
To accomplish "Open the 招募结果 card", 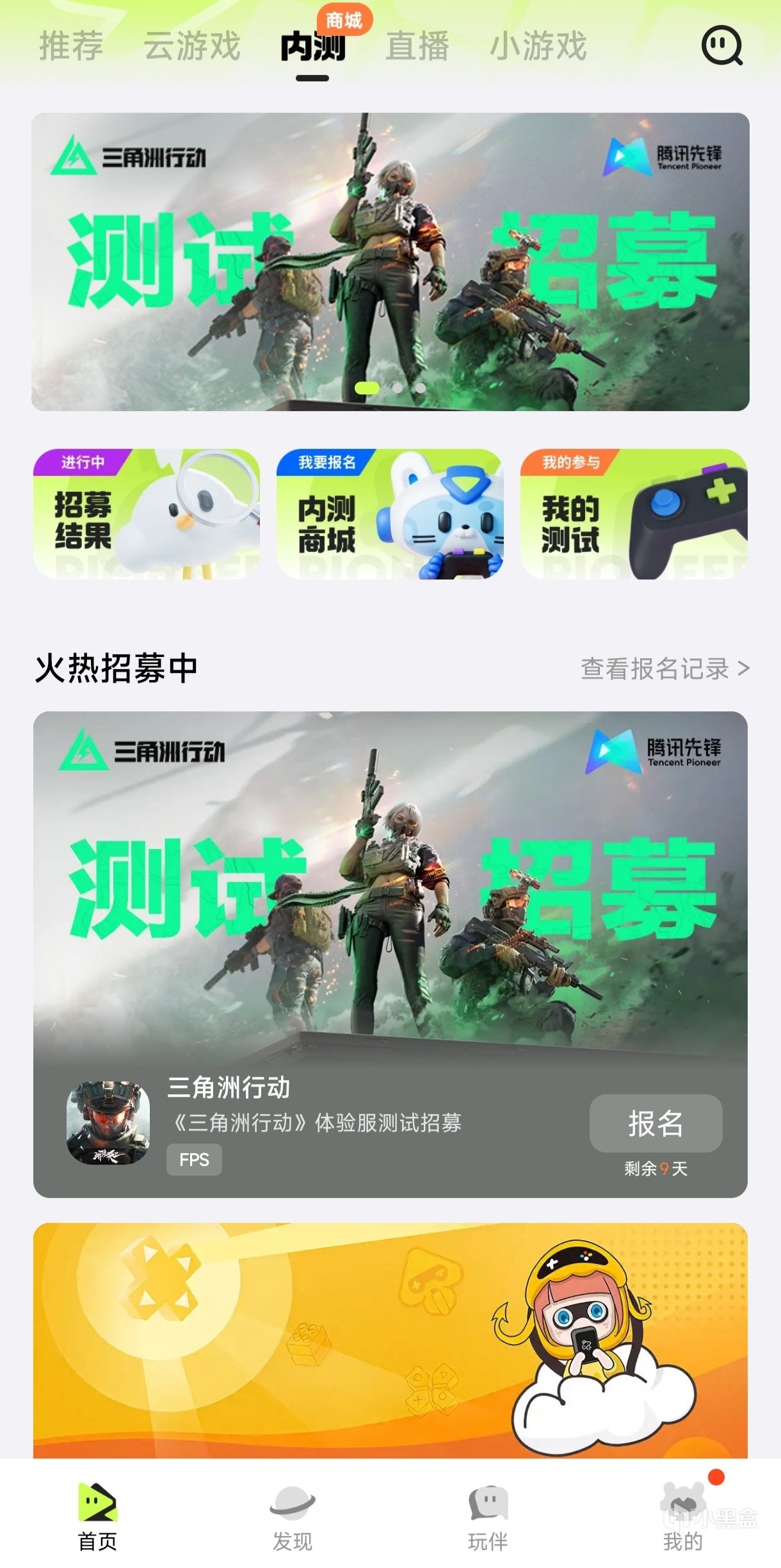I will click(x=147, y=514).
